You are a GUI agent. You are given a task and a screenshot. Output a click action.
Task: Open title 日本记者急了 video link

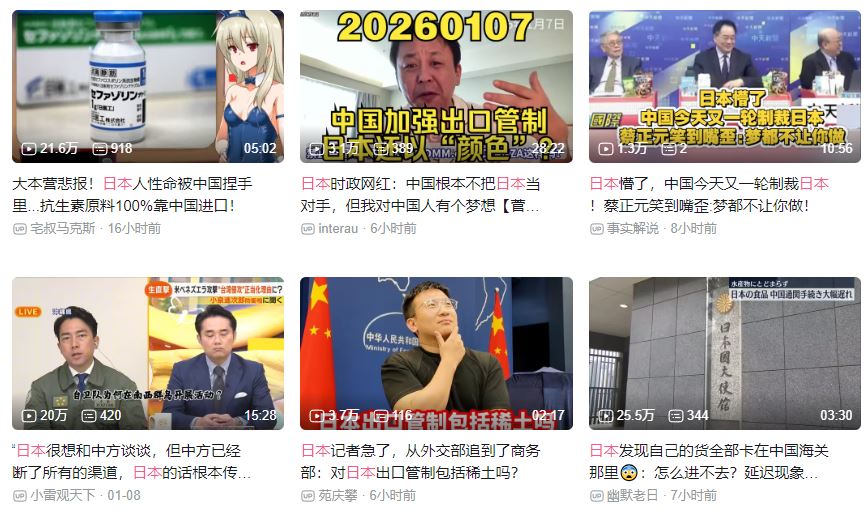(x=420, y=461)
